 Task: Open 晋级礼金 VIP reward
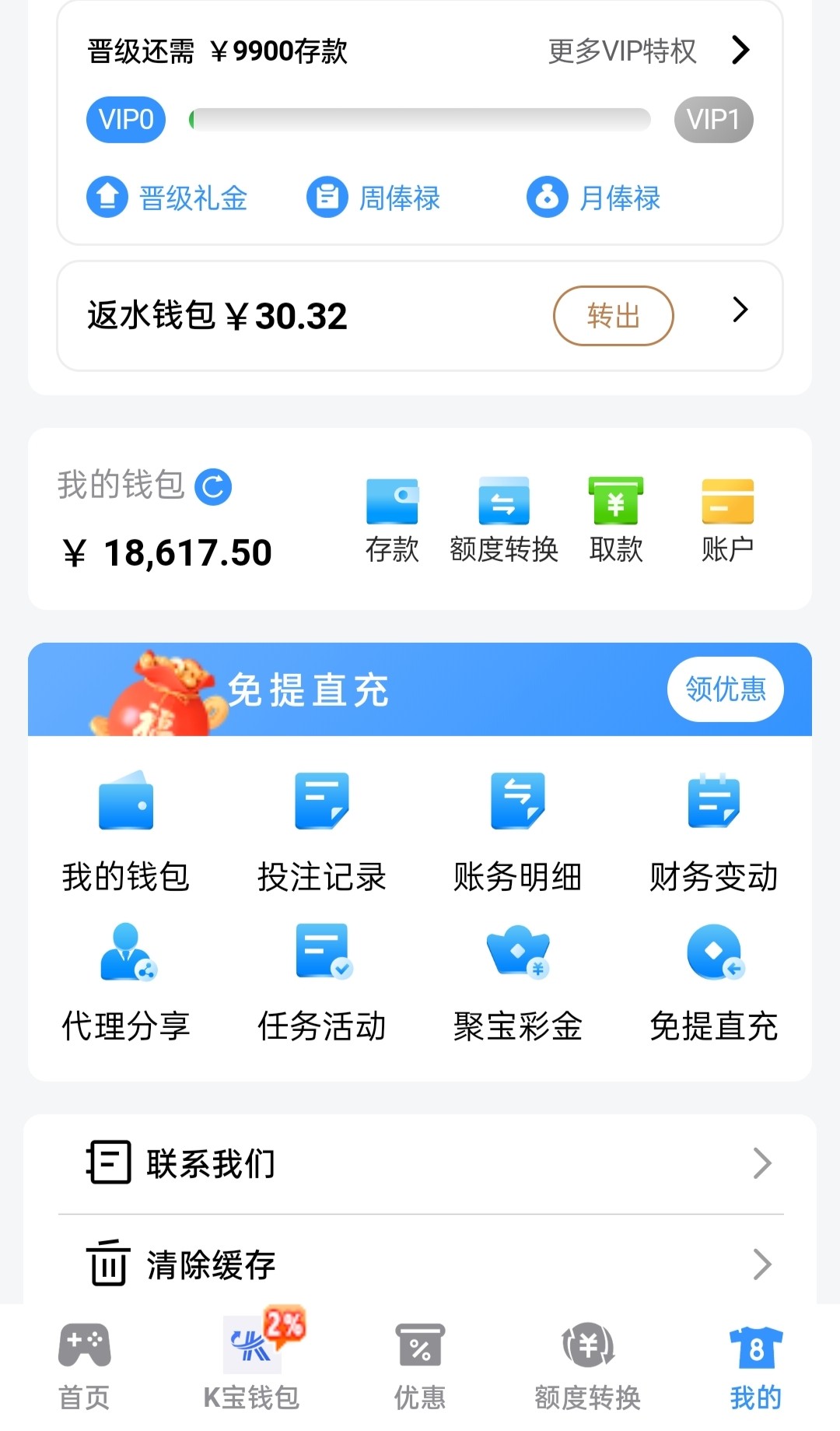(x=167, y=198)
